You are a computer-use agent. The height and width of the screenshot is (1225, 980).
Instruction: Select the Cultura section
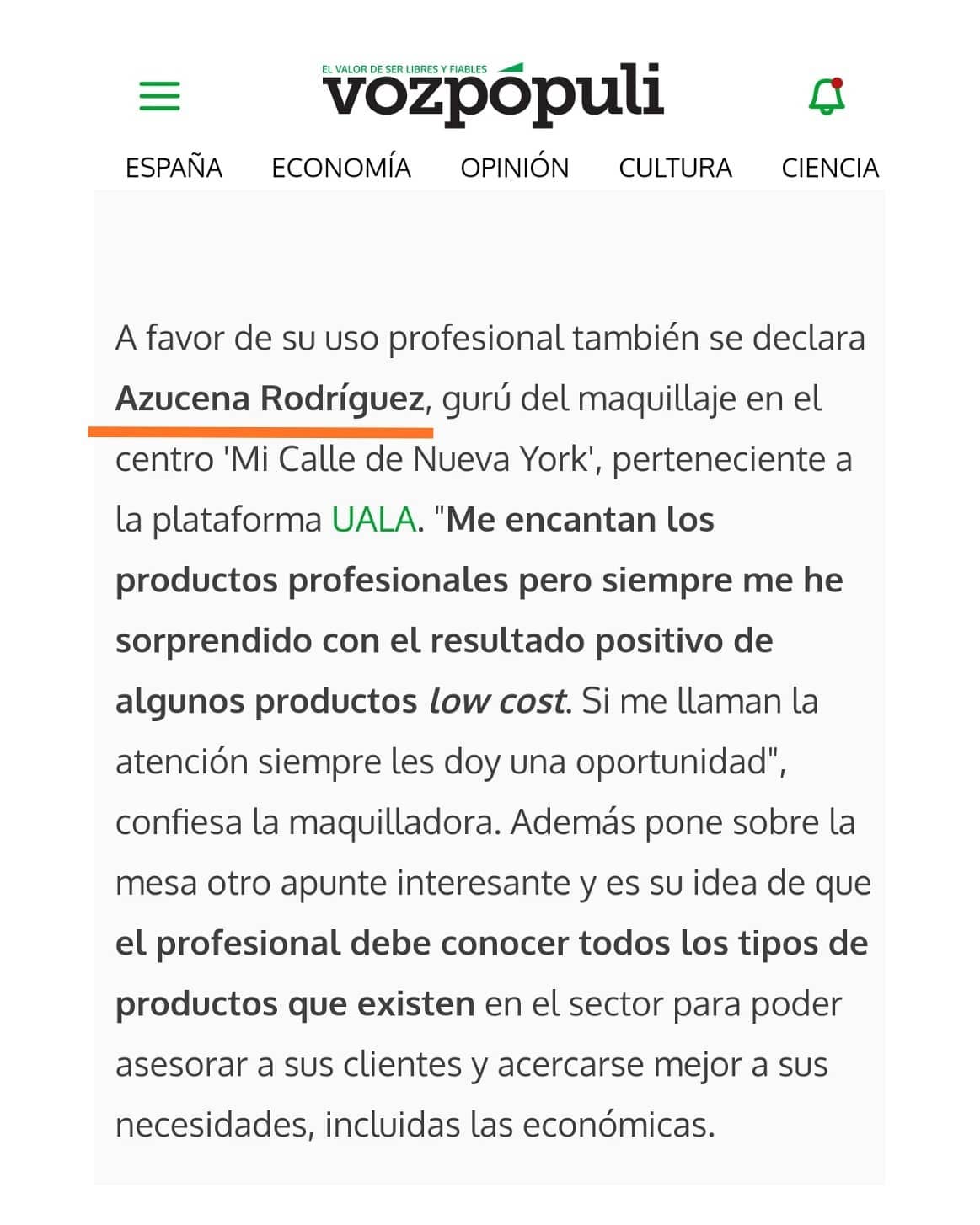675,168
